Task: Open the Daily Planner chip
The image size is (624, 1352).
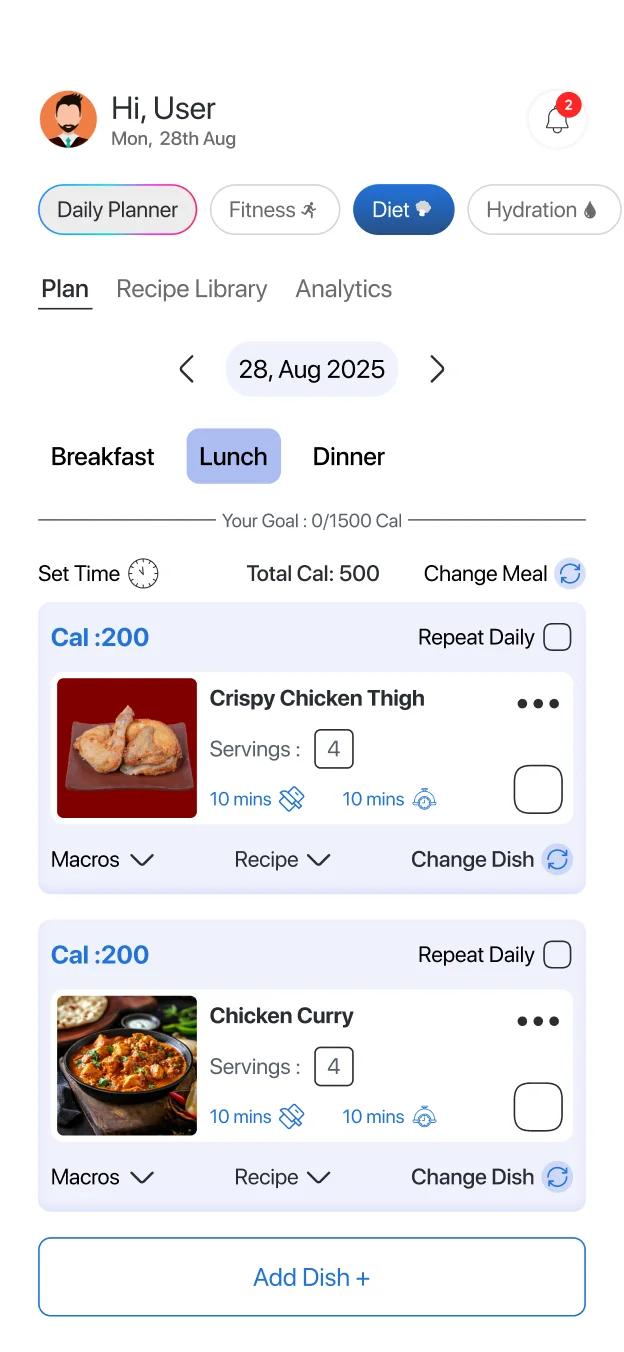Action: tap(117, 210)
